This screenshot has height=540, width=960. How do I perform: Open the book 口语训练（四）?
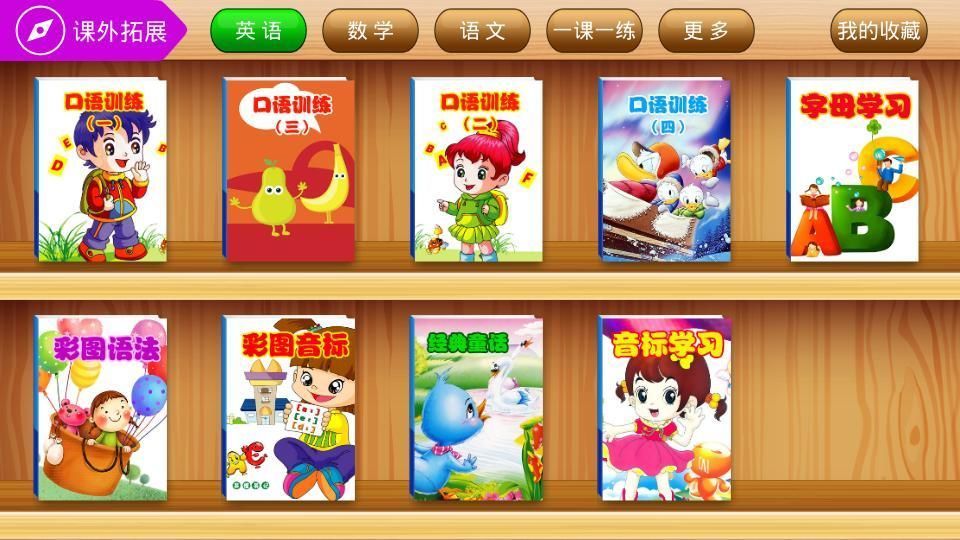click(x=664, y=169)
